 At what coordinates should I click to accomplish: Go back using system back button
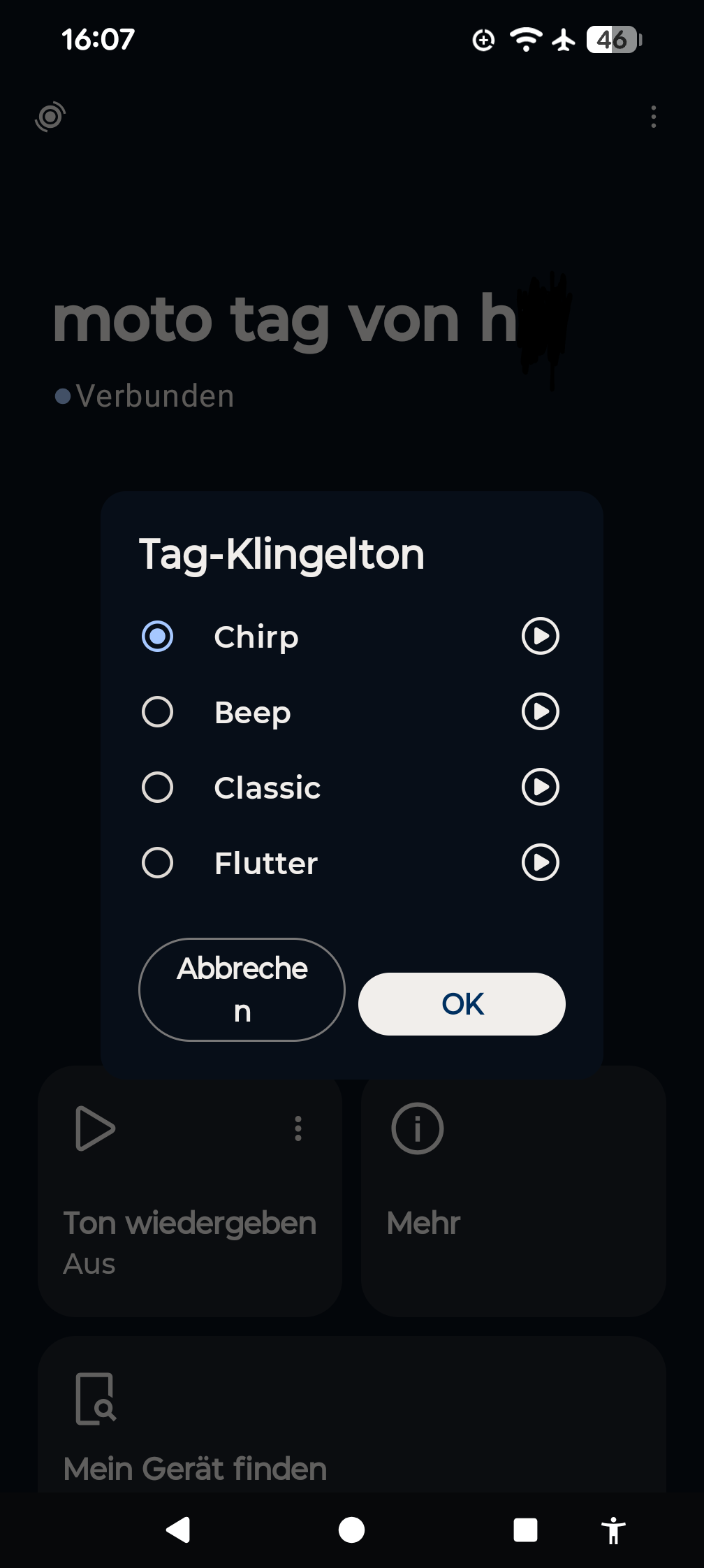tap(178, 1530)
